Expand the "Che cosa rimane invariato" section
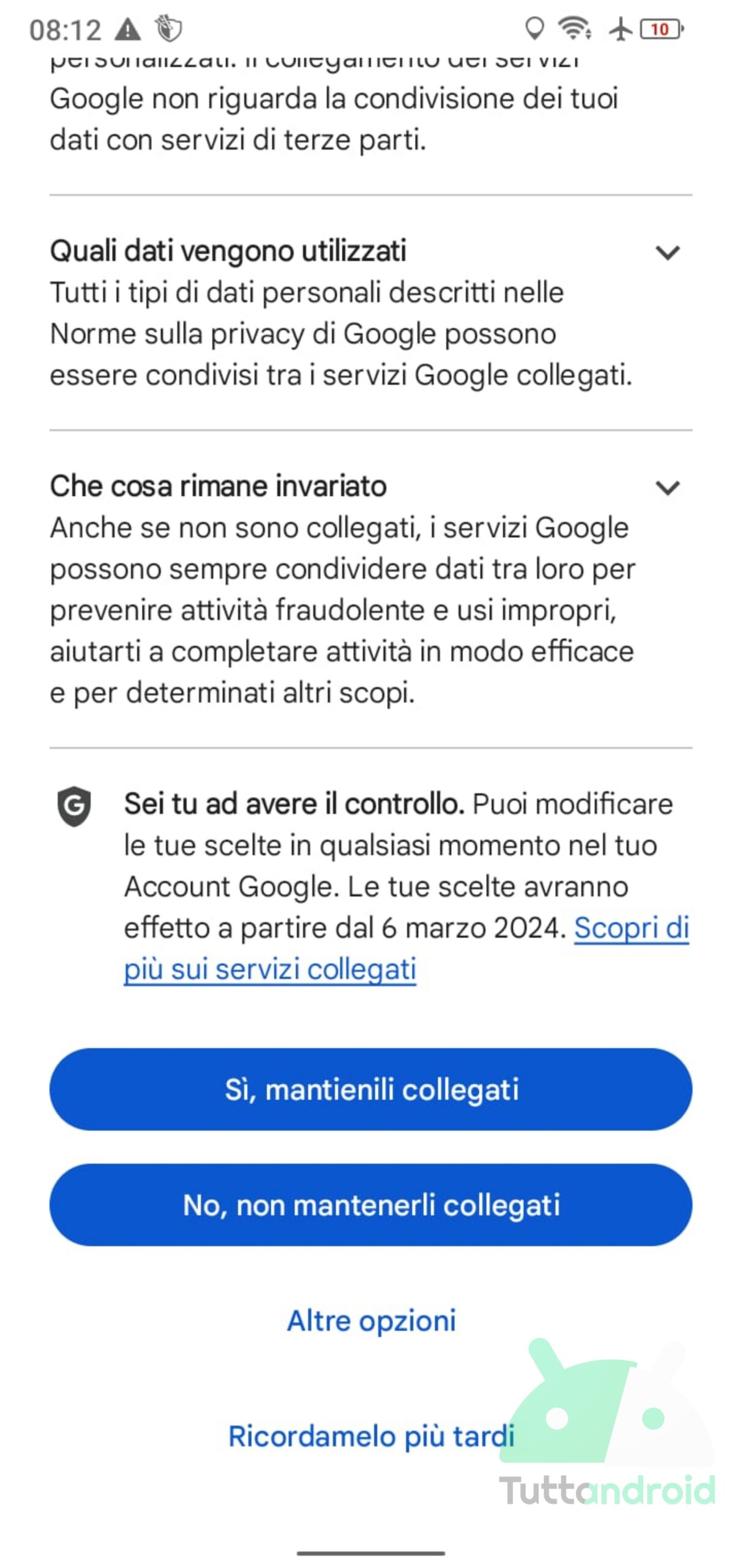 [x=667, y=487]
